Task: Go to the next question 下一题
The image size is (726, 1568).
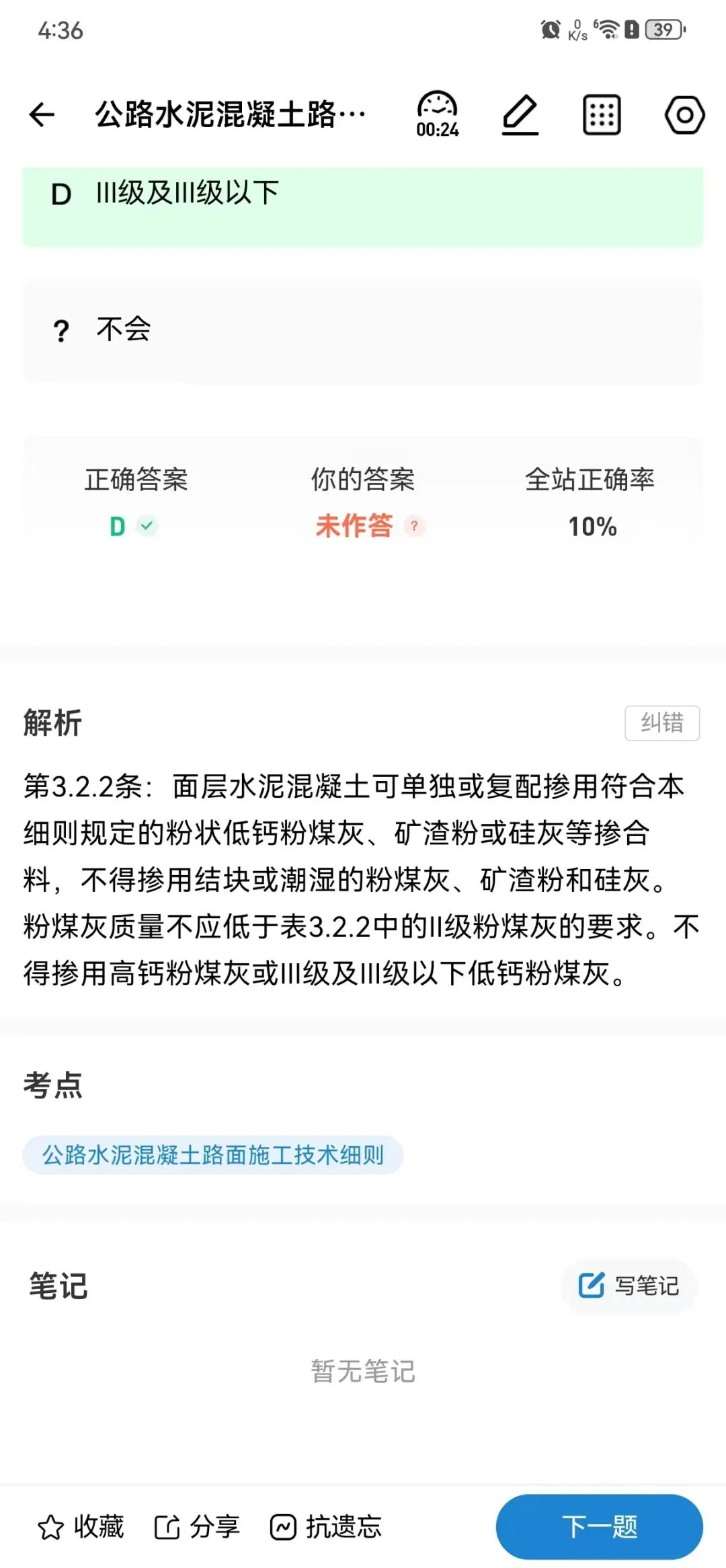Action: [x=600, y=1527]
